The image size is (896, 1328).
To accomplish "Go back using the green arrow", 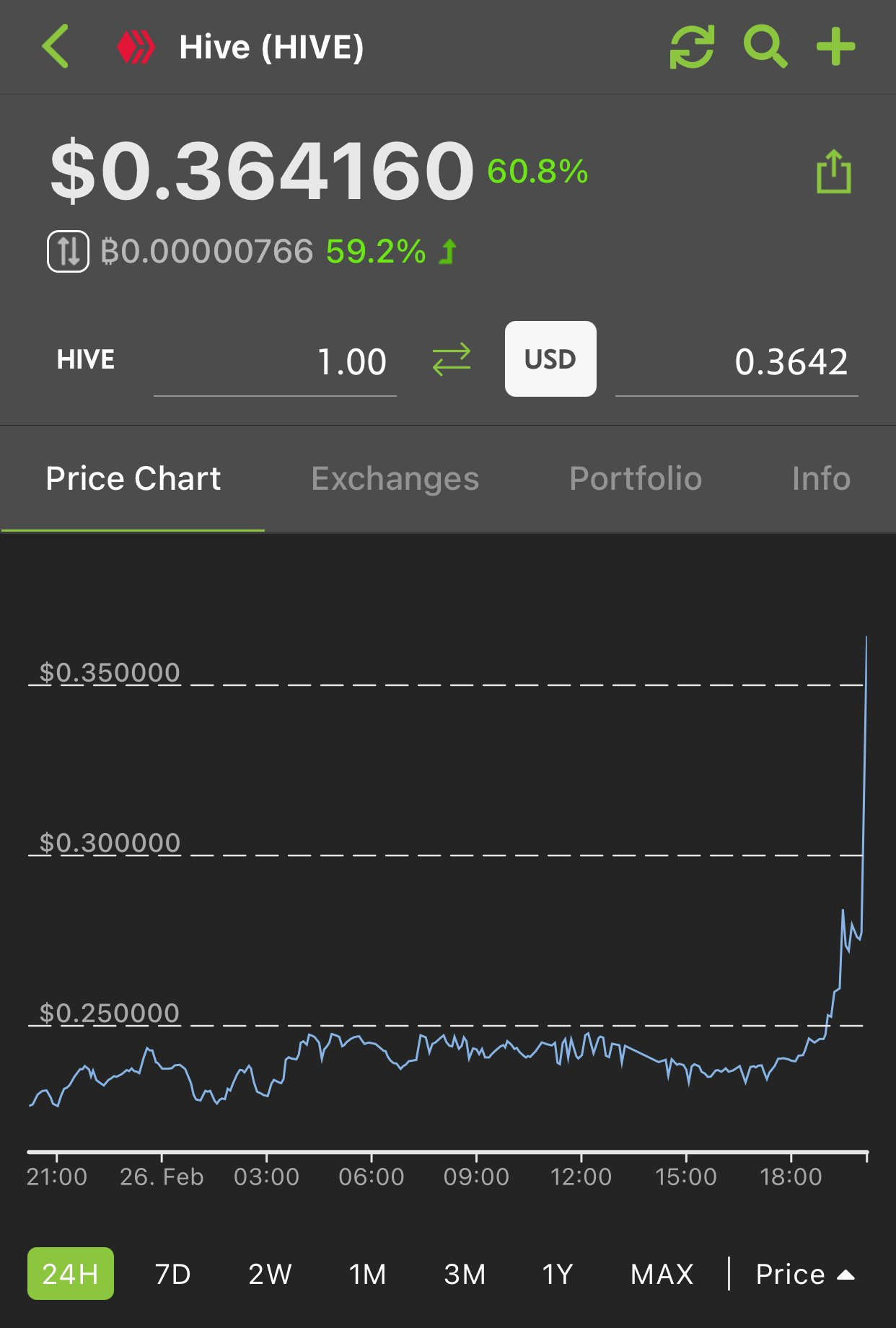I will click(x=56, y=46).
